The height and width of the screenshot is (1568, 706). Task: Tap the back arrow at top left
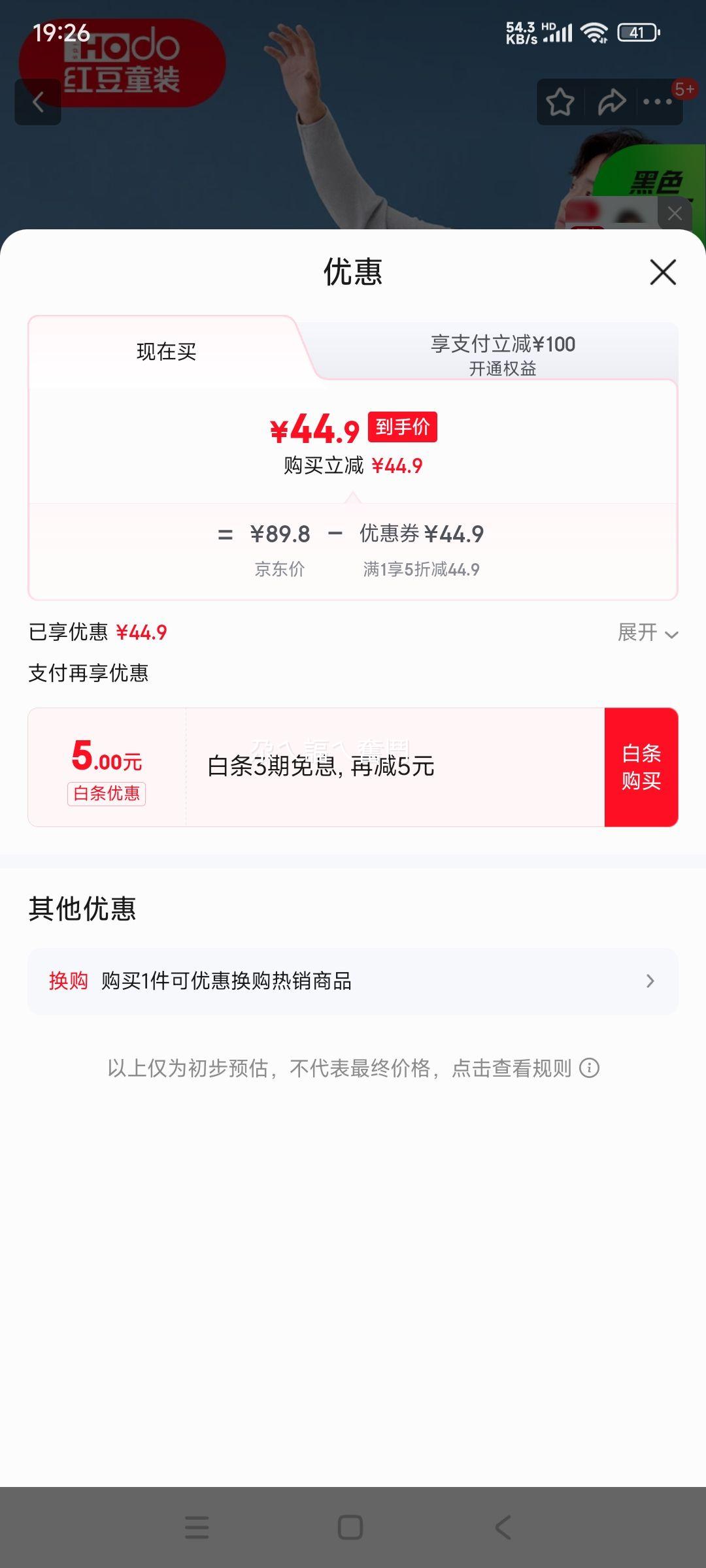[x=38, y=103]
